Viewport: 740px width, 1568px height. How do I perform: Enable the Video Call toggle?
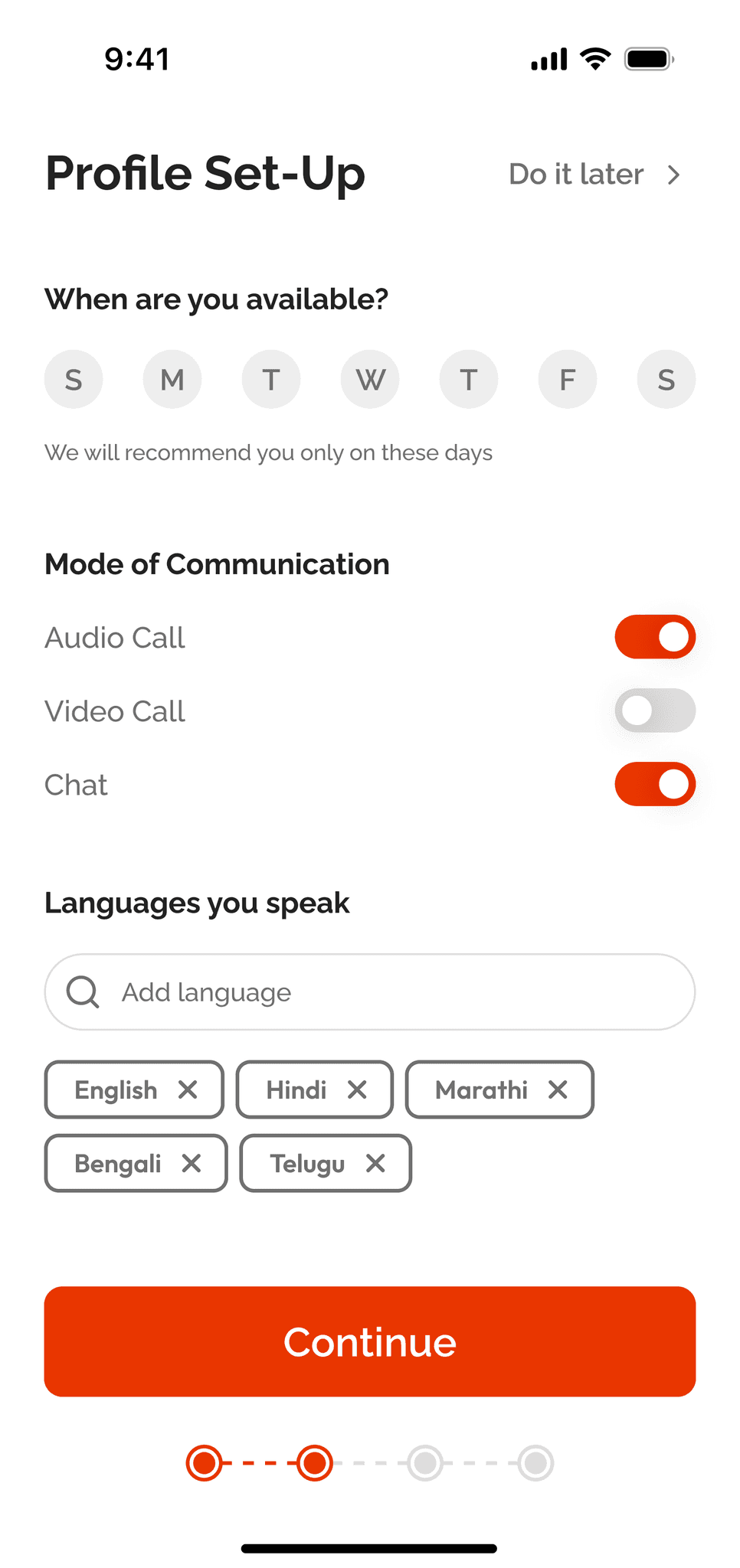pyautogui.click(x=655, y=710)
